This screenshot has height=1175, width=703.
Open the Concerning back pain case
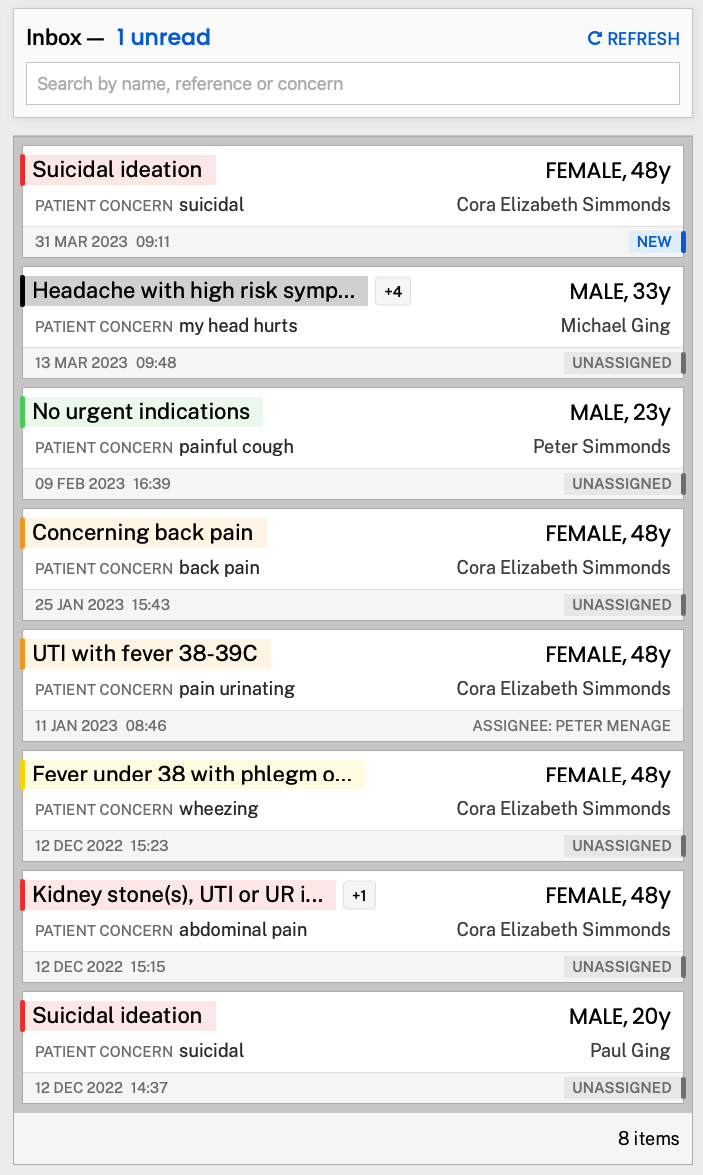click(x=352, y=564)
